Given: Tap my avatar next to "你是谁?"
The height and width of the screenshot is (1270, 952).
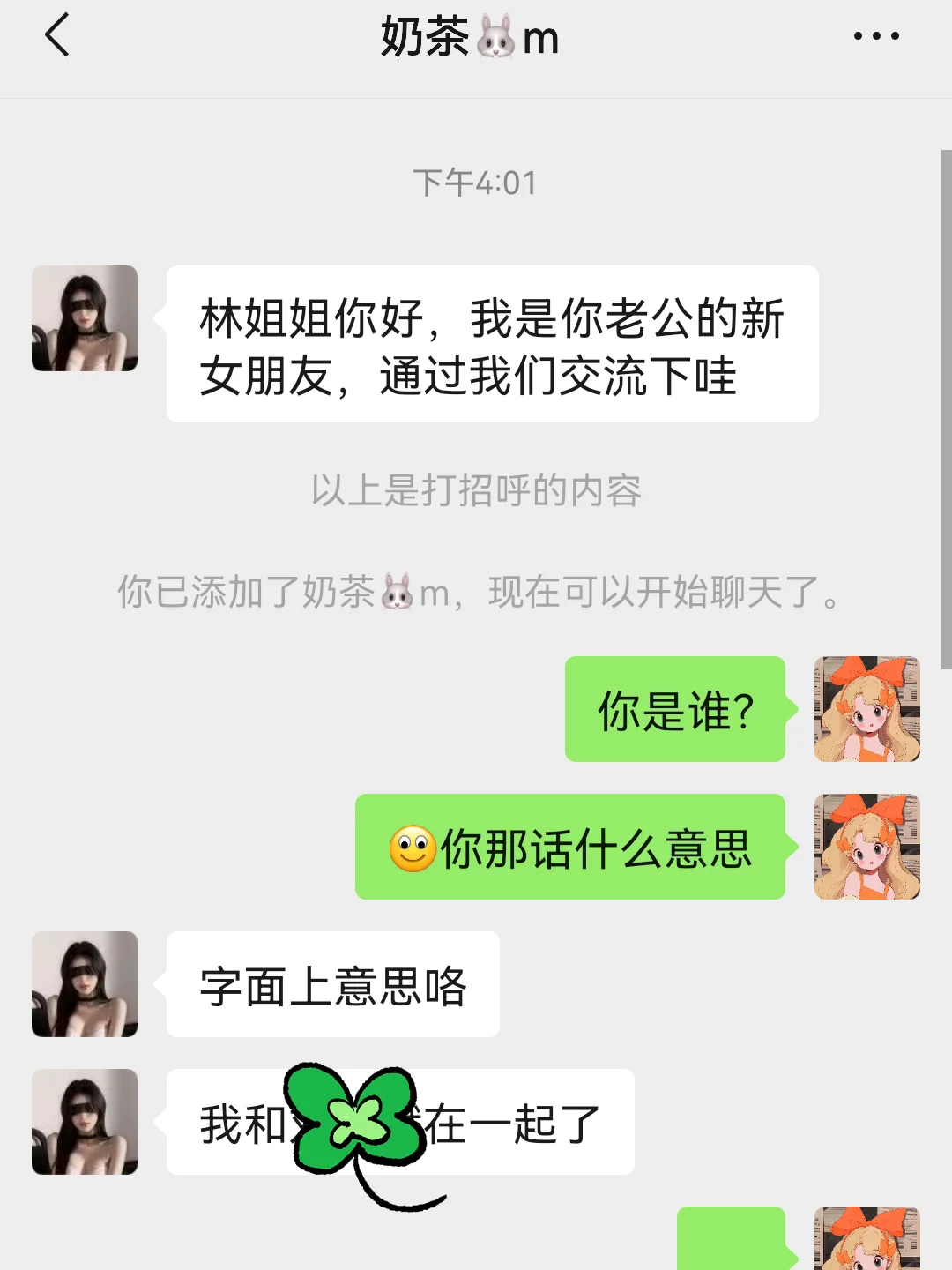Looking at the screenshot, I should [867, 709].
